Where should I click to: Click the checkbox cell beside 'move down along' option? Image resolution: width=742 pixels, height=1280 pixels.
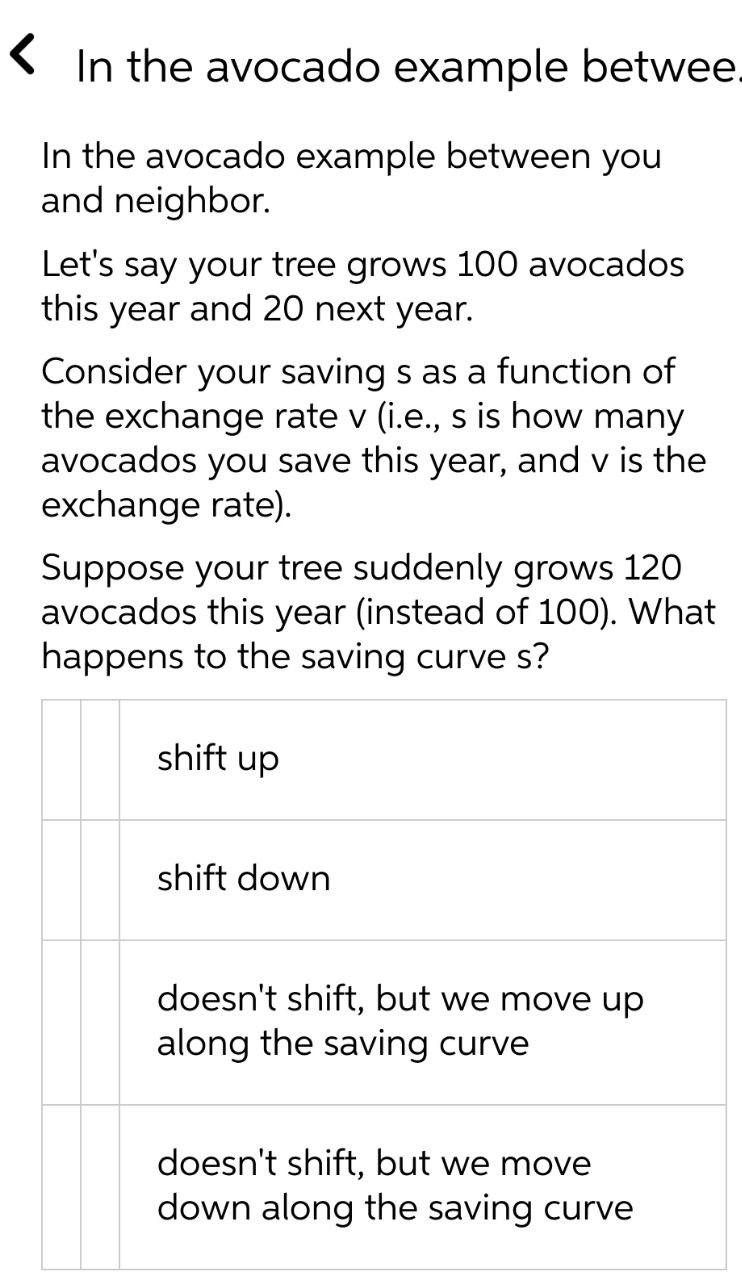[x=59, y=1184]
